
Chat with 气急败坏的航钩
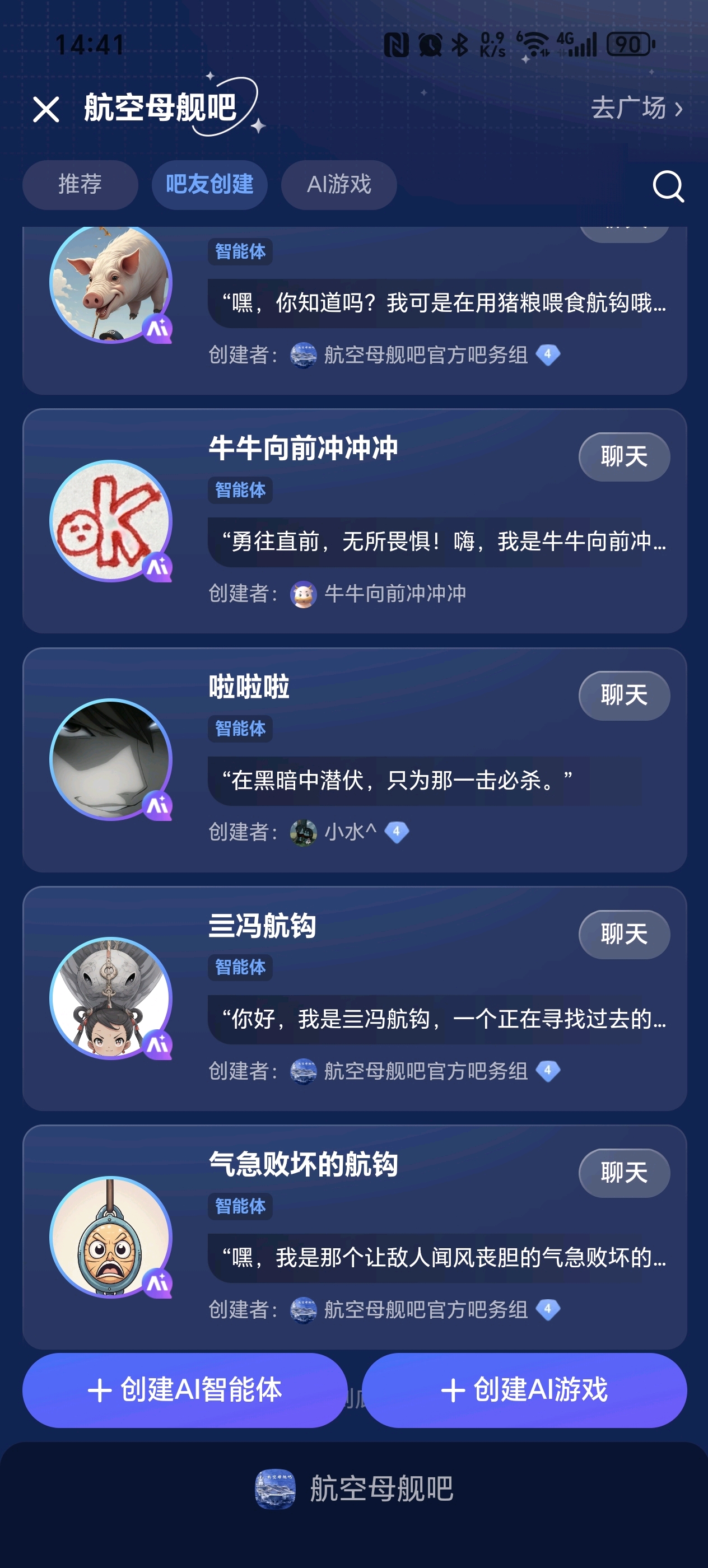[x=624, y=1172]
